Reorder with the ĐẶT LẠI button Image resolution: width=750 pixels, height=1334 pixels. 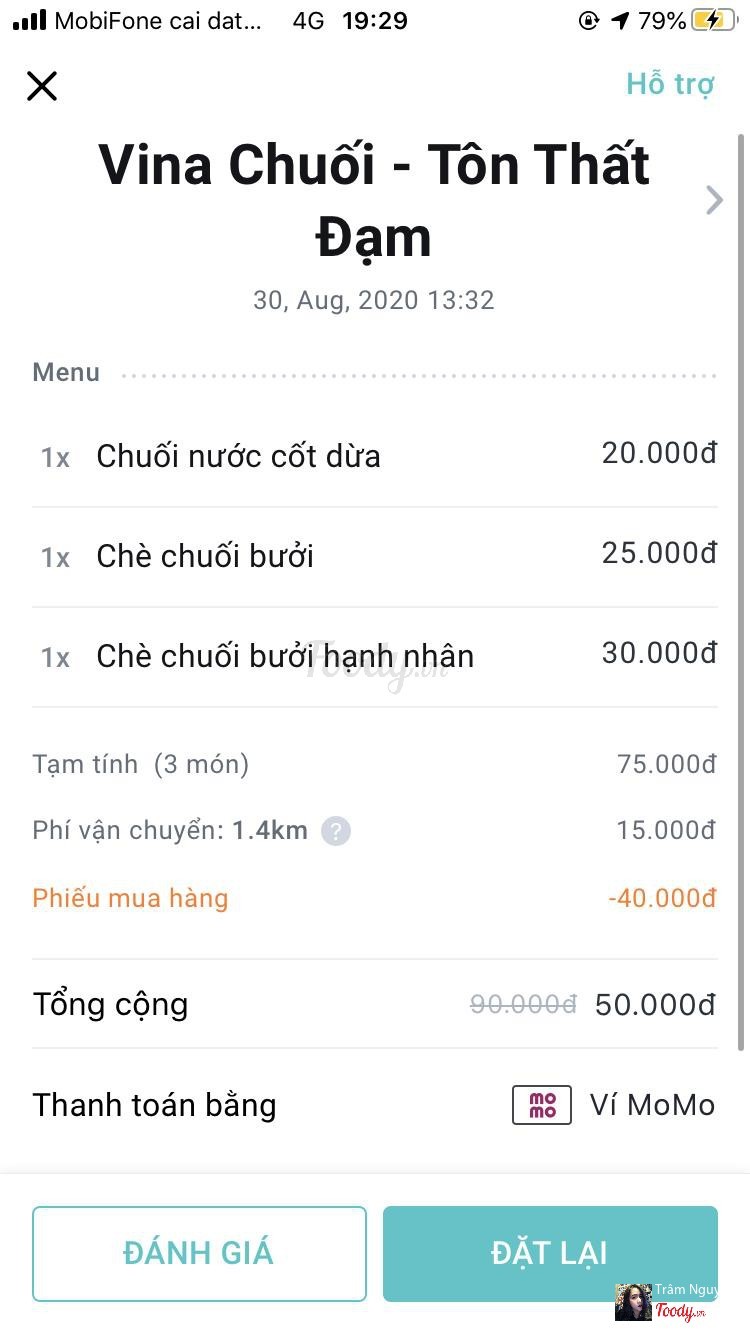(550, 1254)
